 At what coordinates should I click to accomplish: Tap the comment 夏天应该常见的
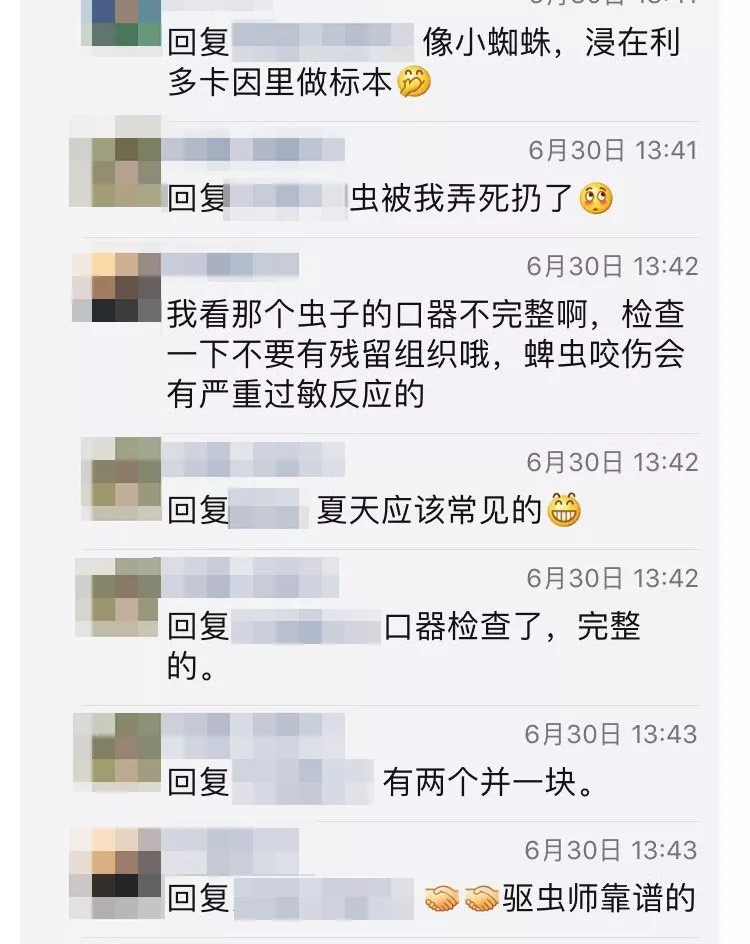[x=428, y=512]
